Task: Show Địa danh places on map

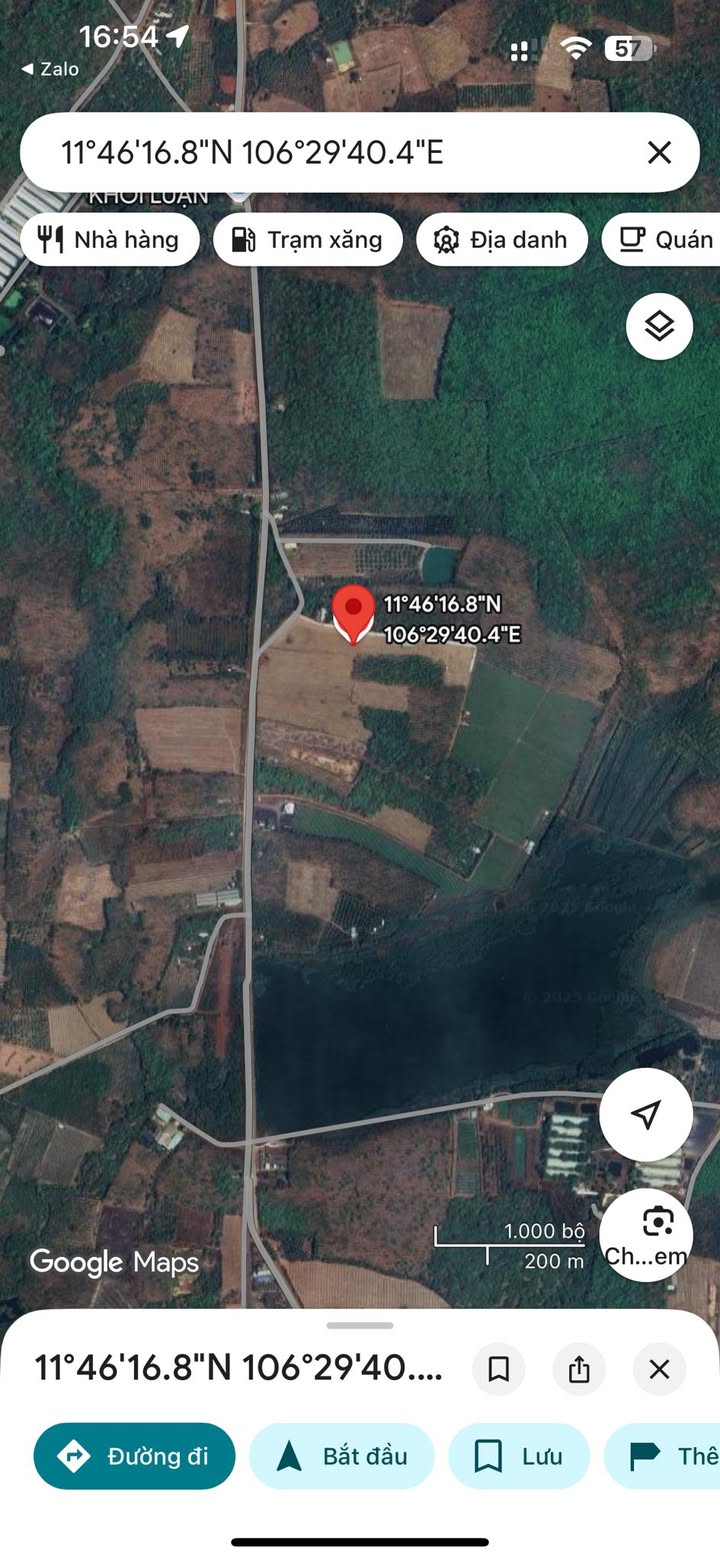Action: point(502,240)
